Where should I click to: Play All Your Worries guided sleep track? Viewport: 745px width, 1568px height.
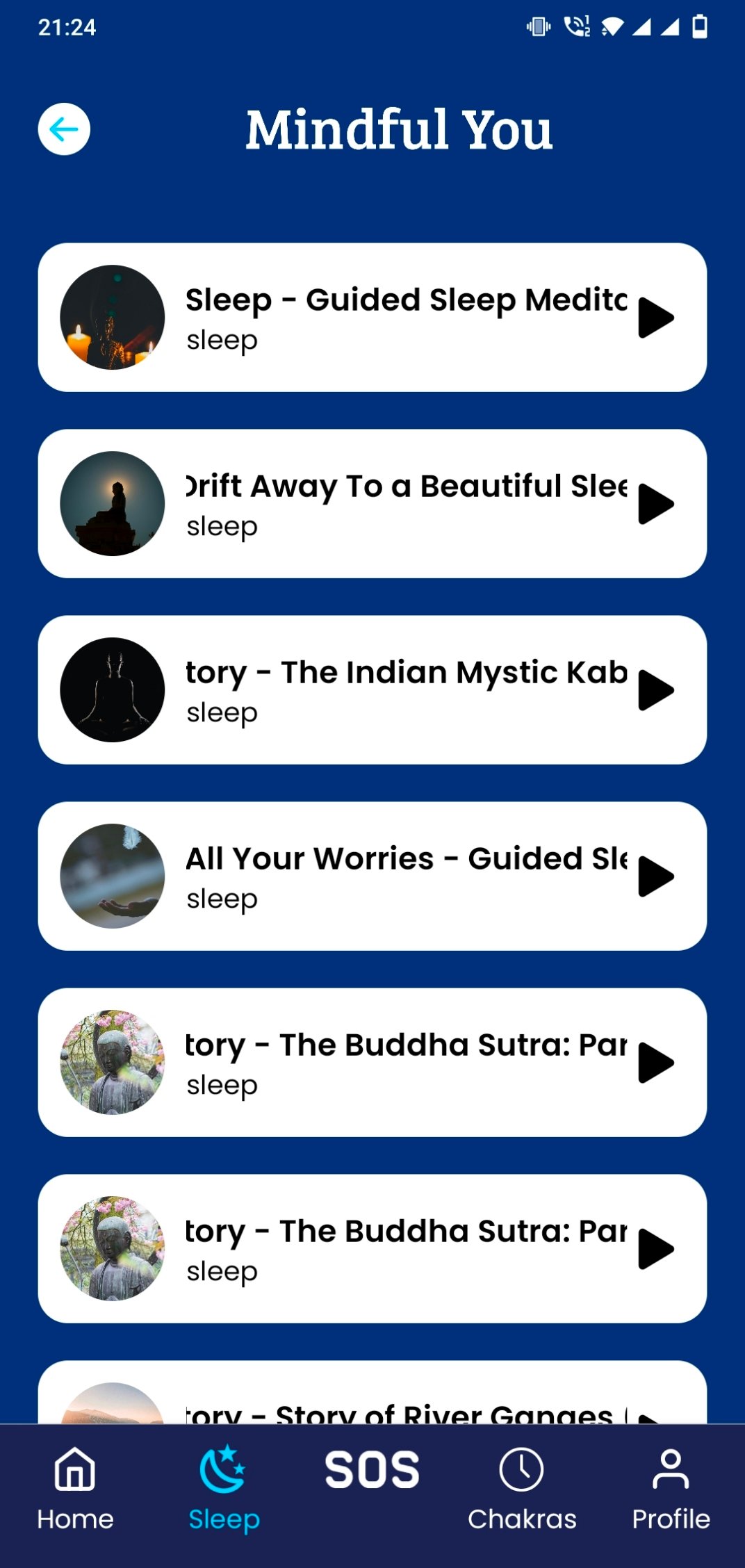point(655,876)
